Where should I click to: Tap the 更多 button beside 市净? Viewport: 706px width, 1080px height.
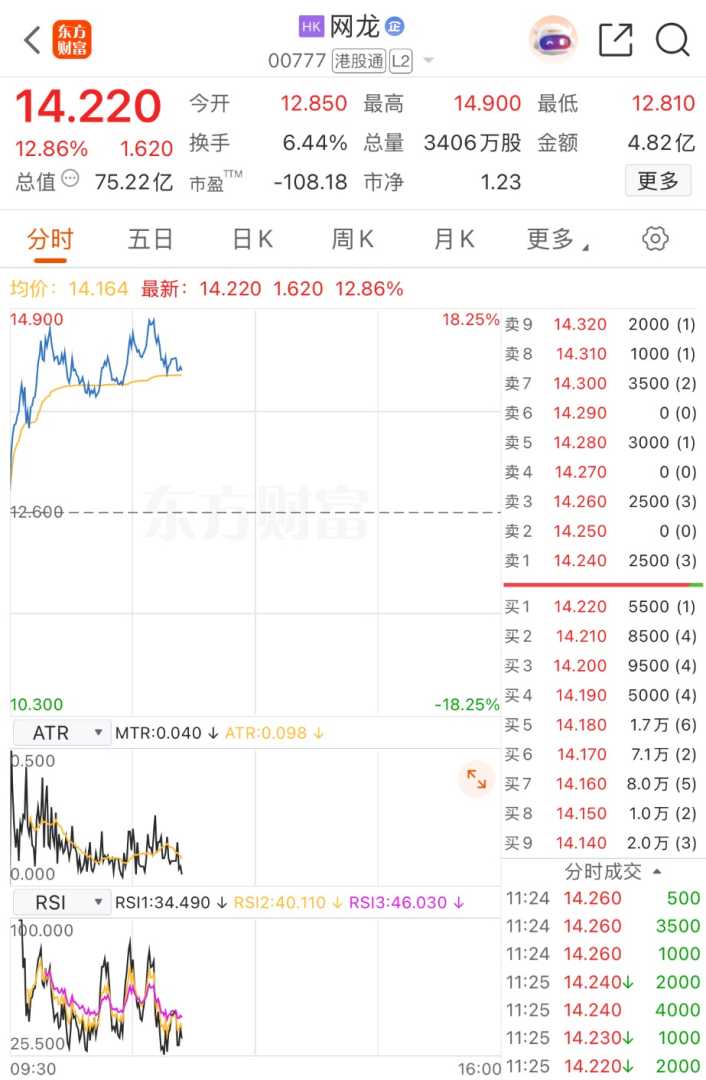click(x=658, y=181)
